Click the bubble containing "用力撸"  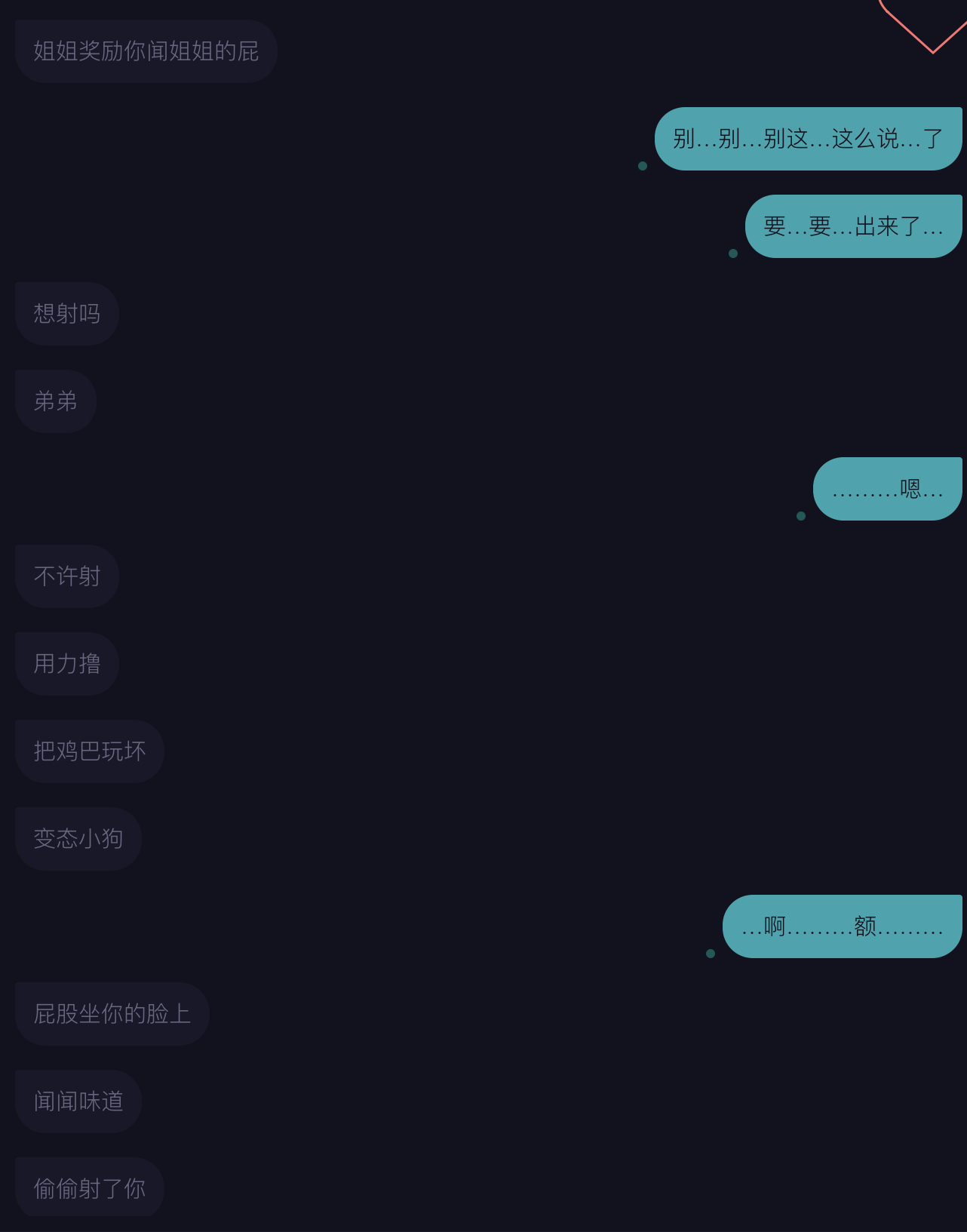66,663
